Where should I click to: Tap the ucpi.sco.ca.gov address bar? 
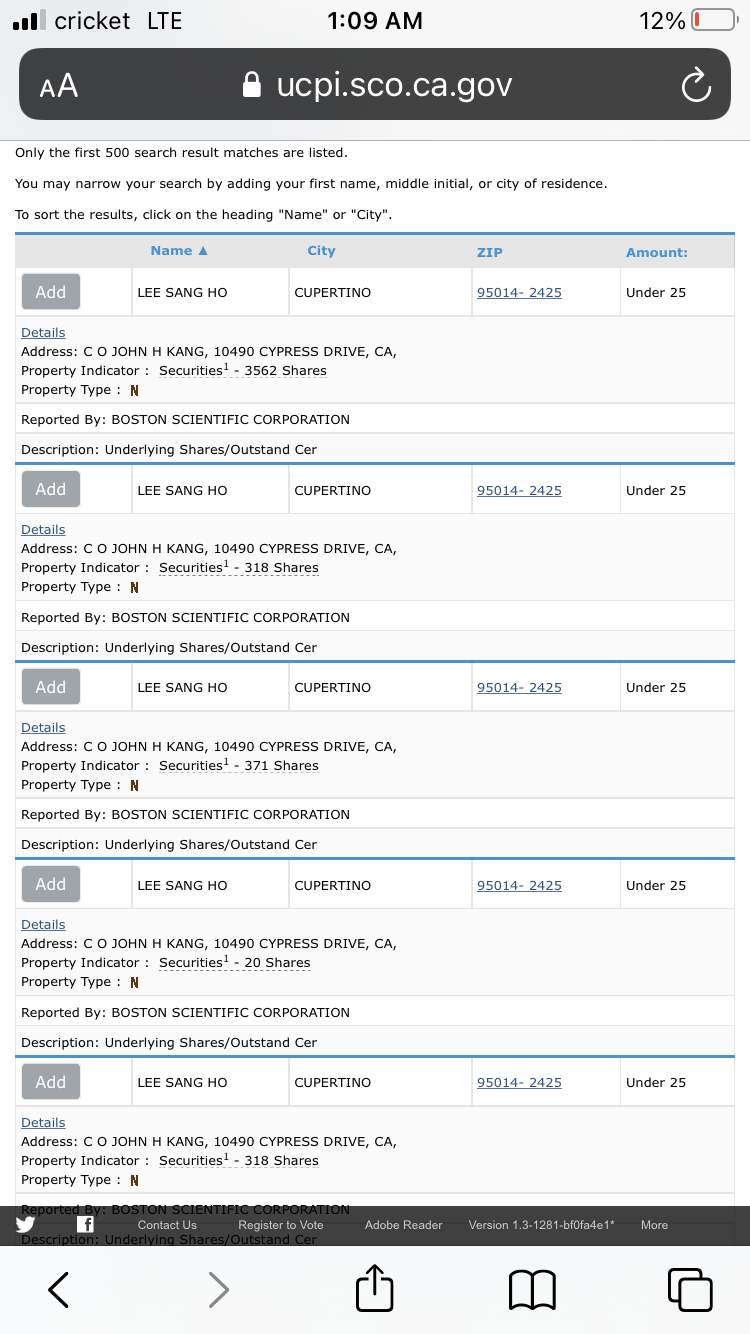point(378,86)
